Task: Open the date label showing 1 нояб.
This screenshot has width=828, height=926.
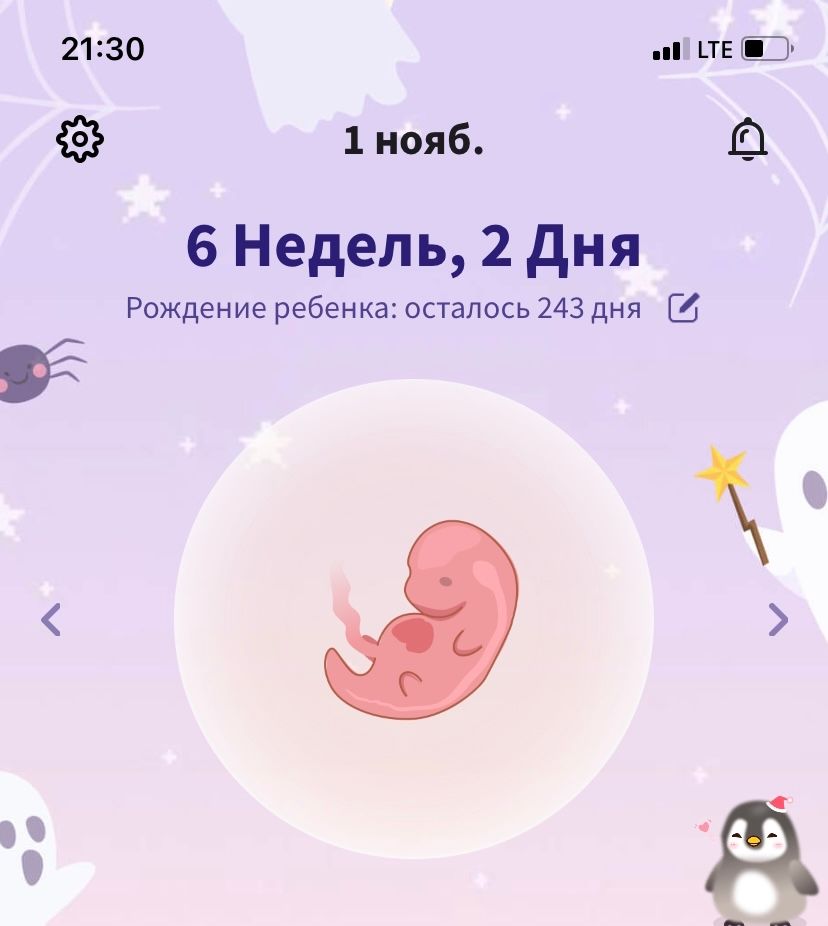Action: tap(413, 142)
